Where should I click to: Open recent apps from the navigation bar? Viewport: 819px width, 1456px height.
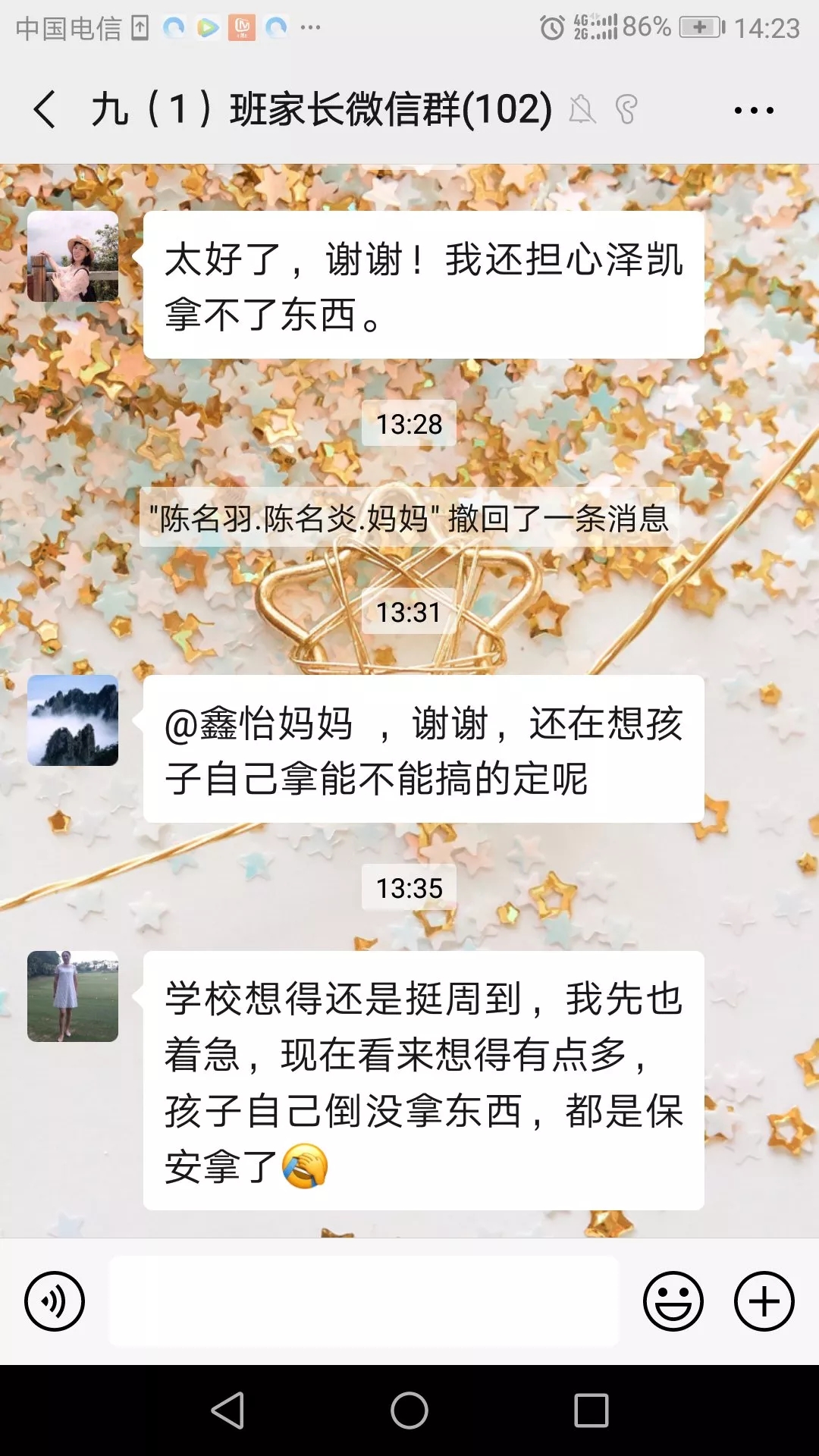tap(591, 1410)
